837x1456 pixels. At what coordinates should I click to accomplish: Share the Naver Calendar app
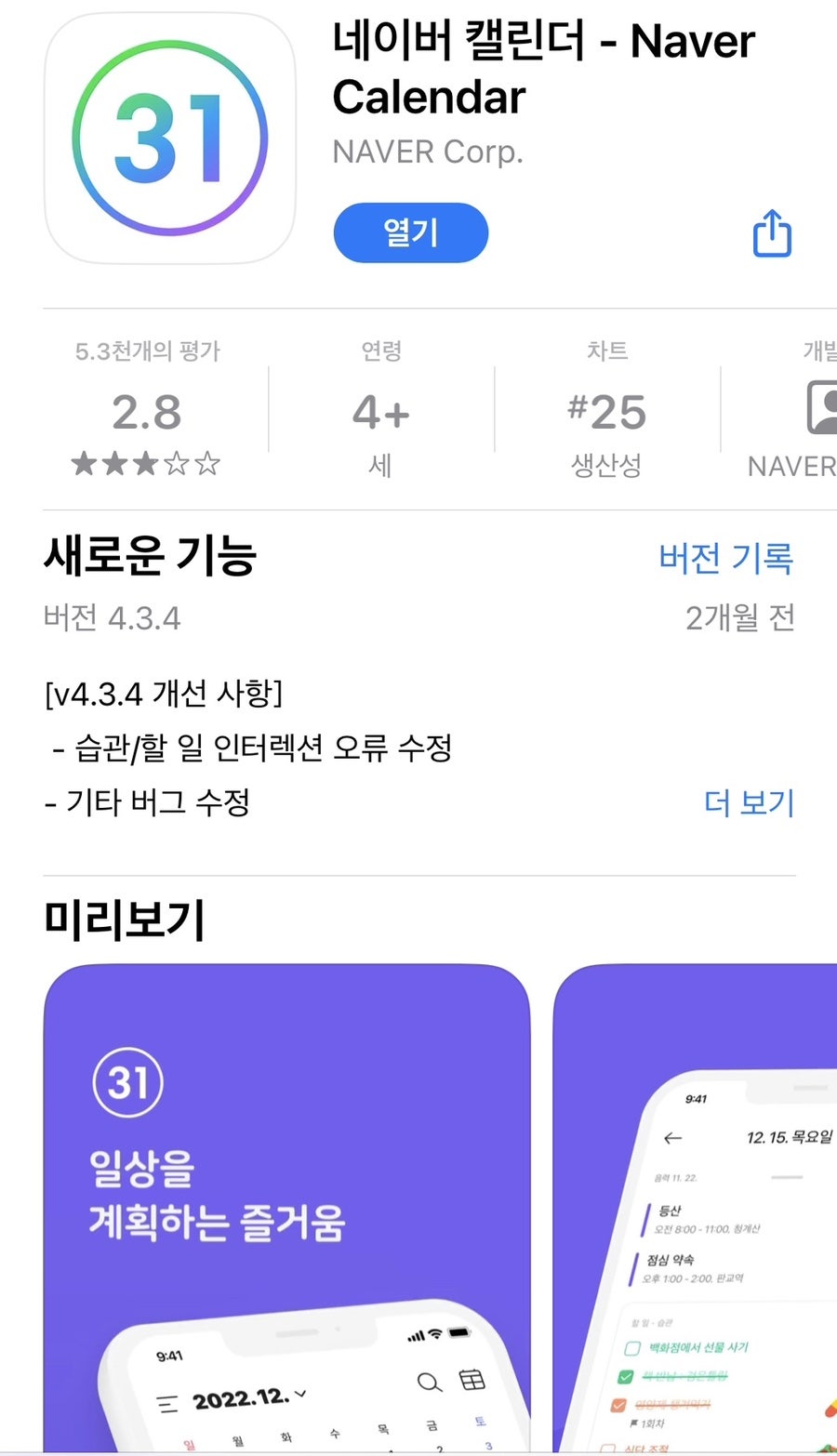click(x=772, y=233)
